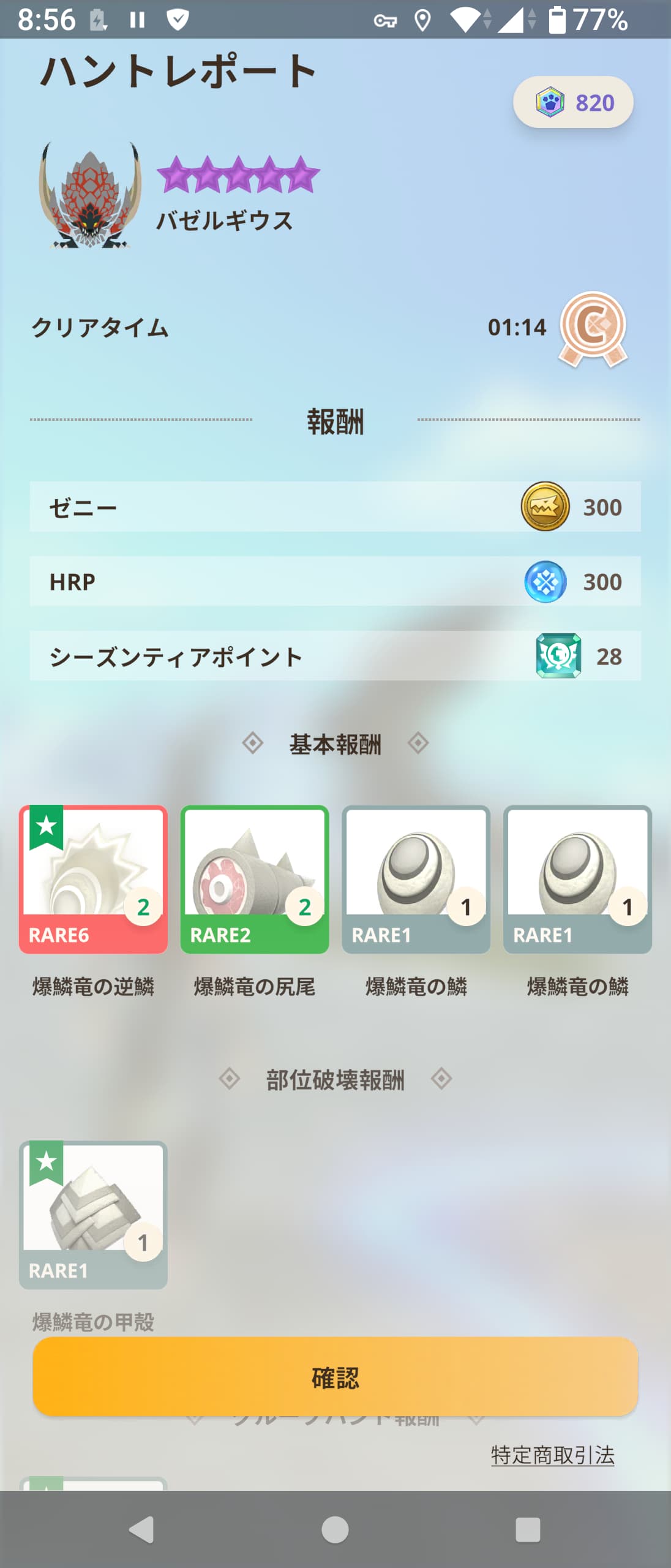Open the 特定商取引法 link

pyautogui.click(x=552, y=1455)
